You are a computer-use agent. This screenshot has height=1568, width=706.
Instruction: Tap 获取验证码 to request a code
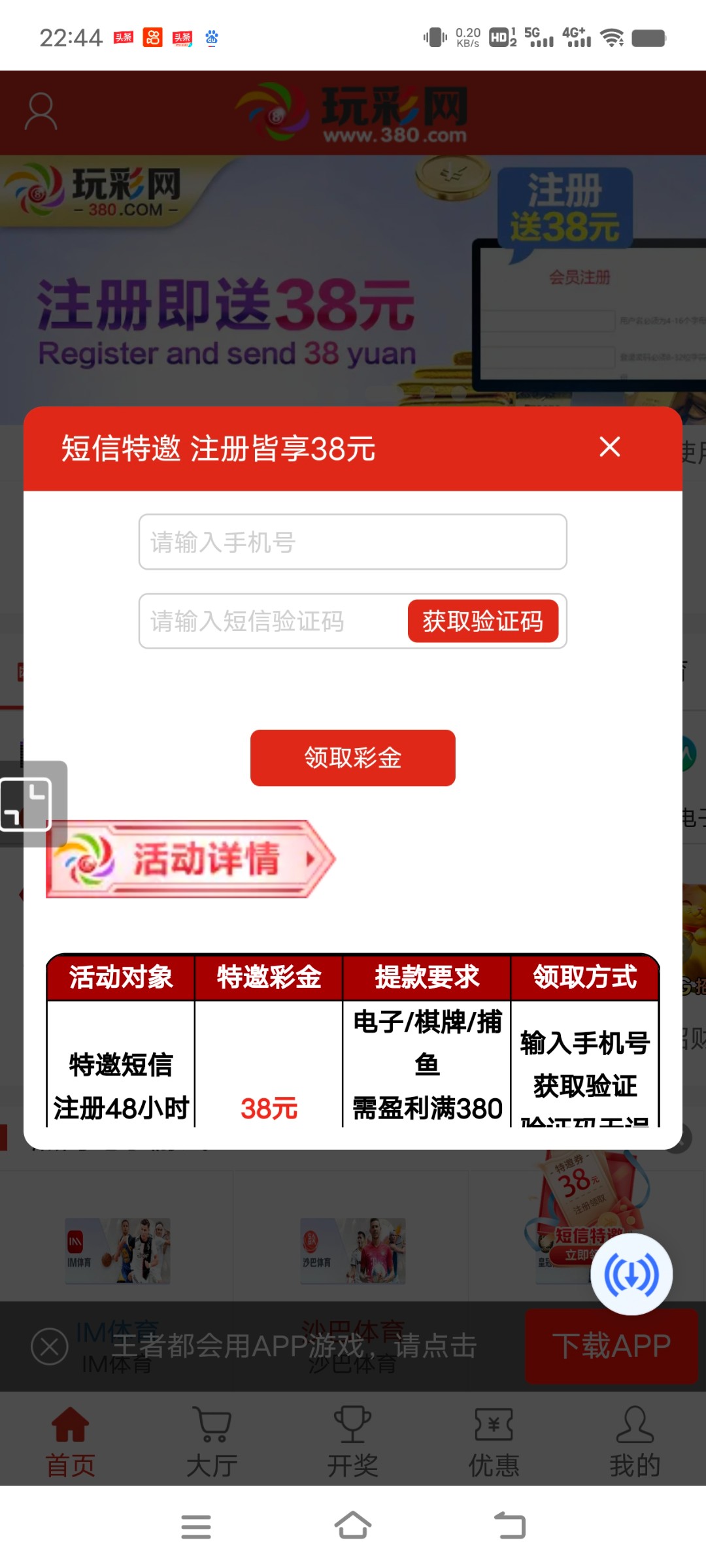[482, 621]
